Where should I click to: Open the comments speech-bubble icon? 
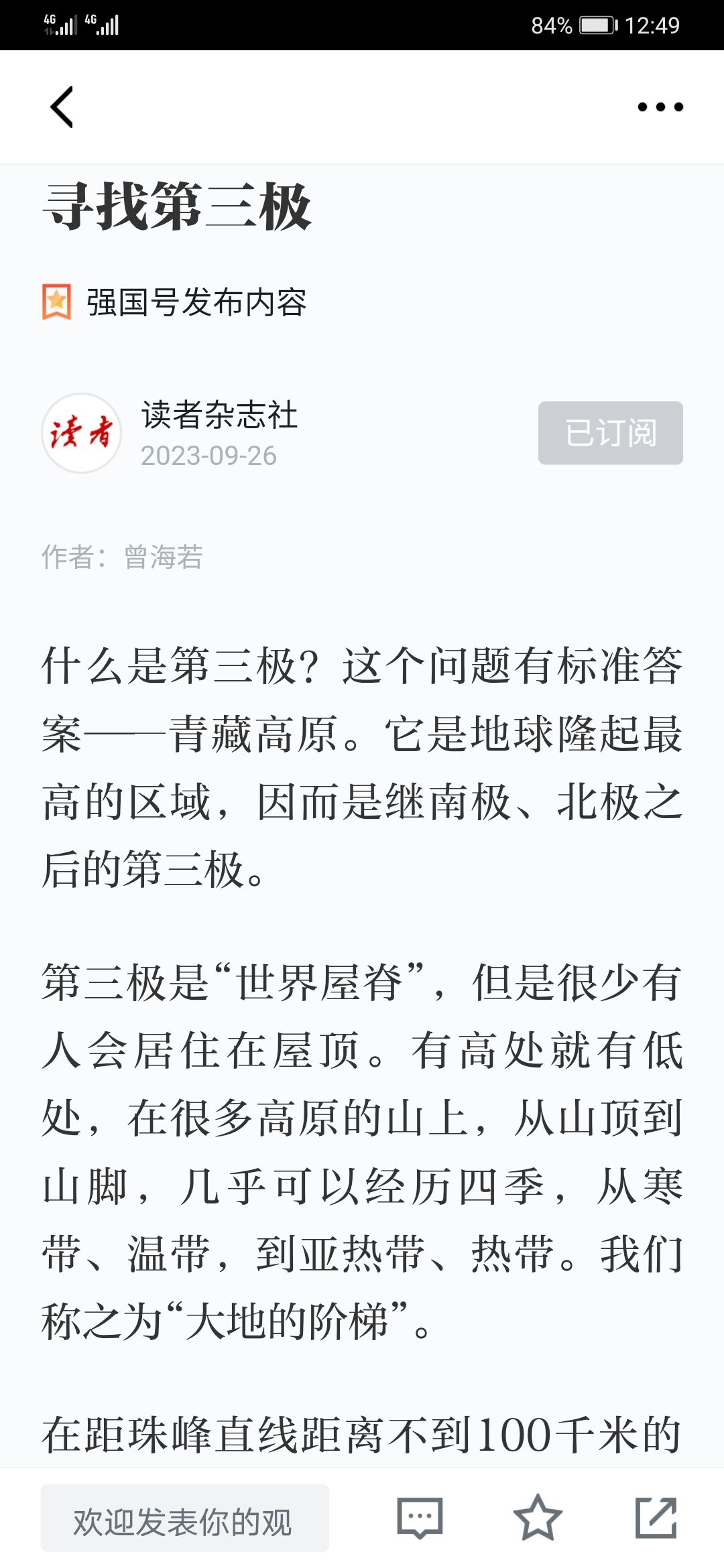coord(420,1518)
